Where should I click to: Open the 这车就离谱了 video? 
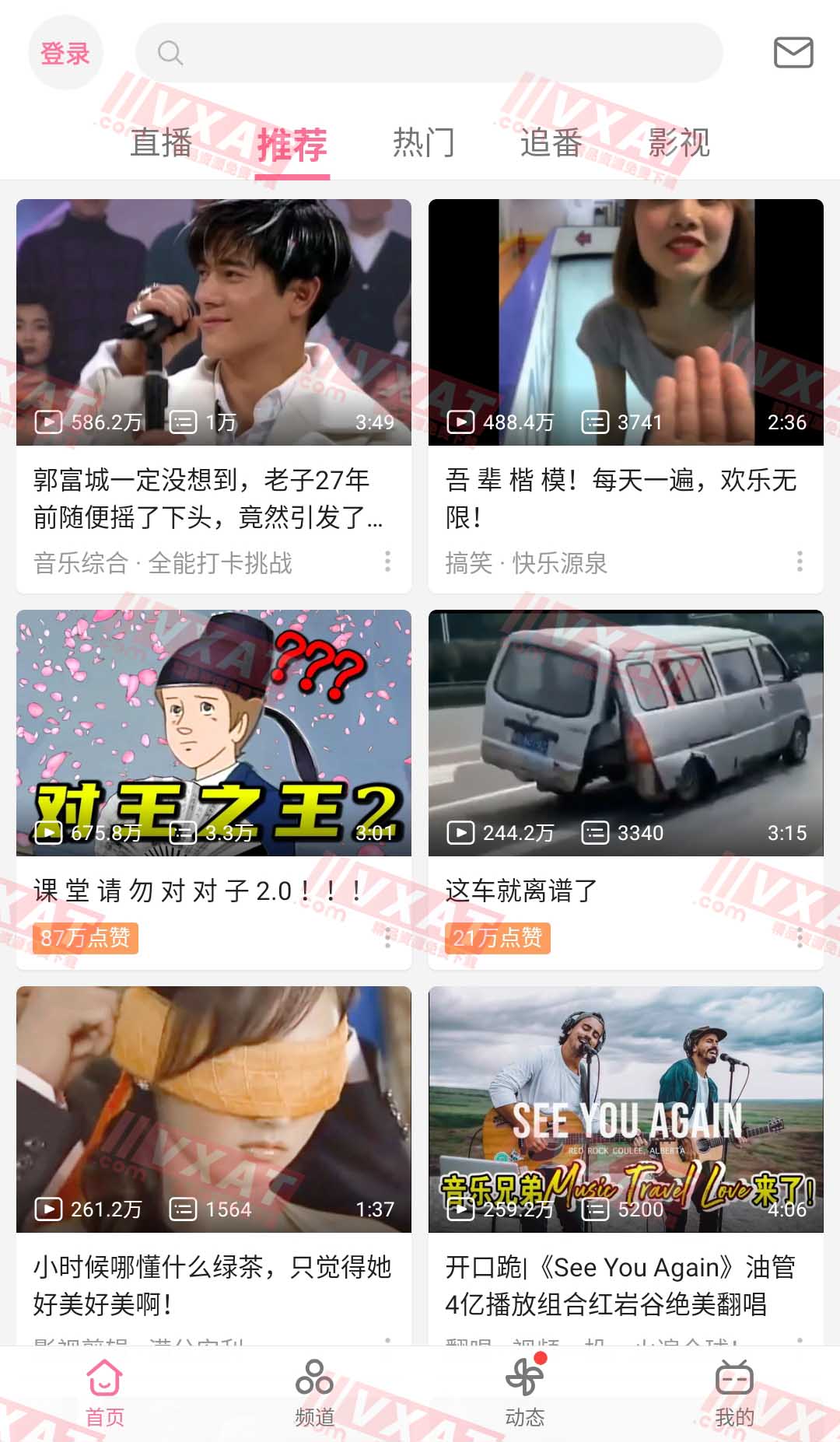625,733
